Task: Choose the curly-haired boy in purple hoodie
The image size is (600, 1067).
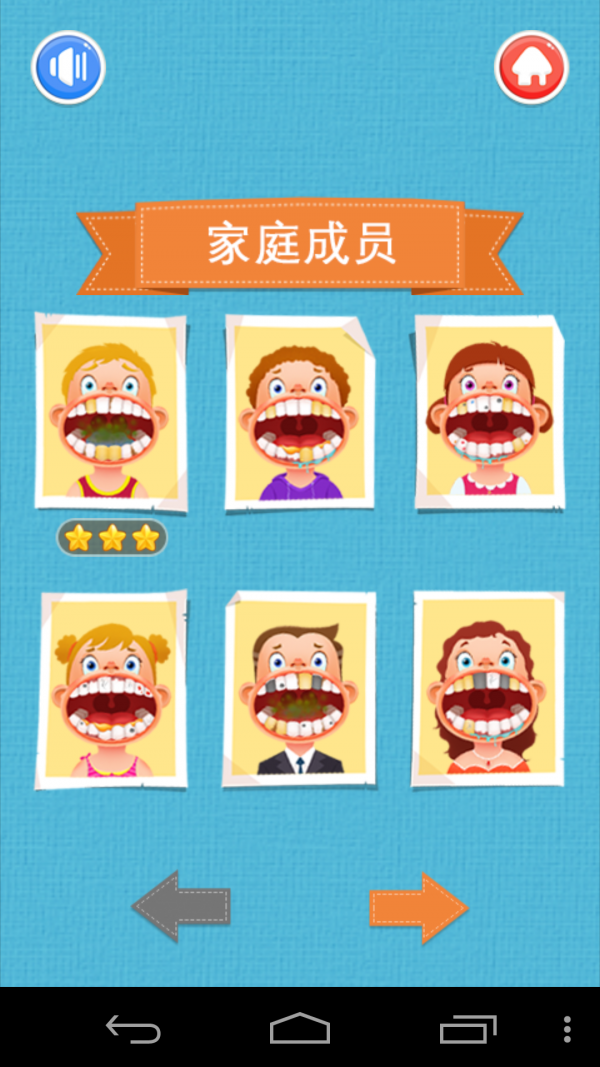Action: tap(299, 414)
